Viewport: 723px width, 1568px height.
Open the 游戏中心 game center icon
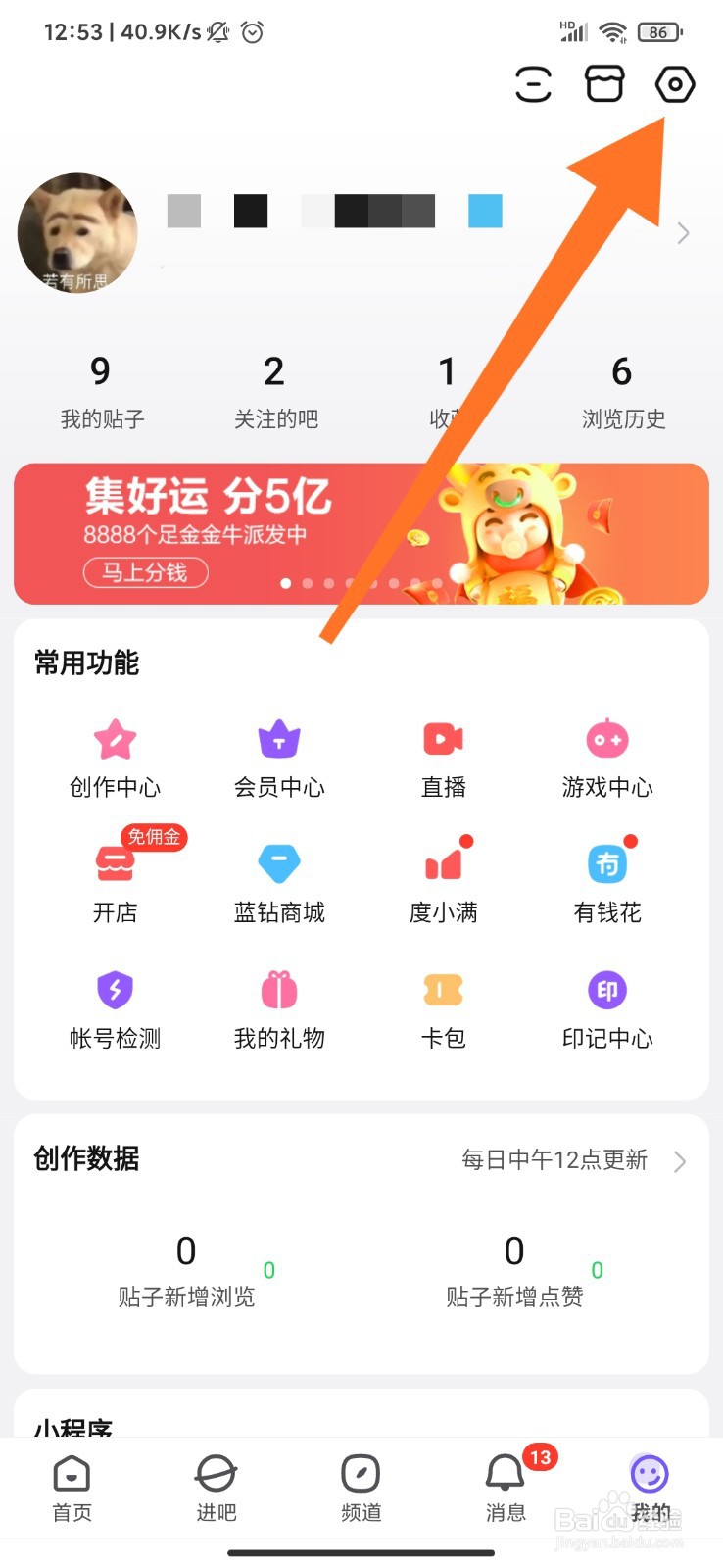(606, 755)
